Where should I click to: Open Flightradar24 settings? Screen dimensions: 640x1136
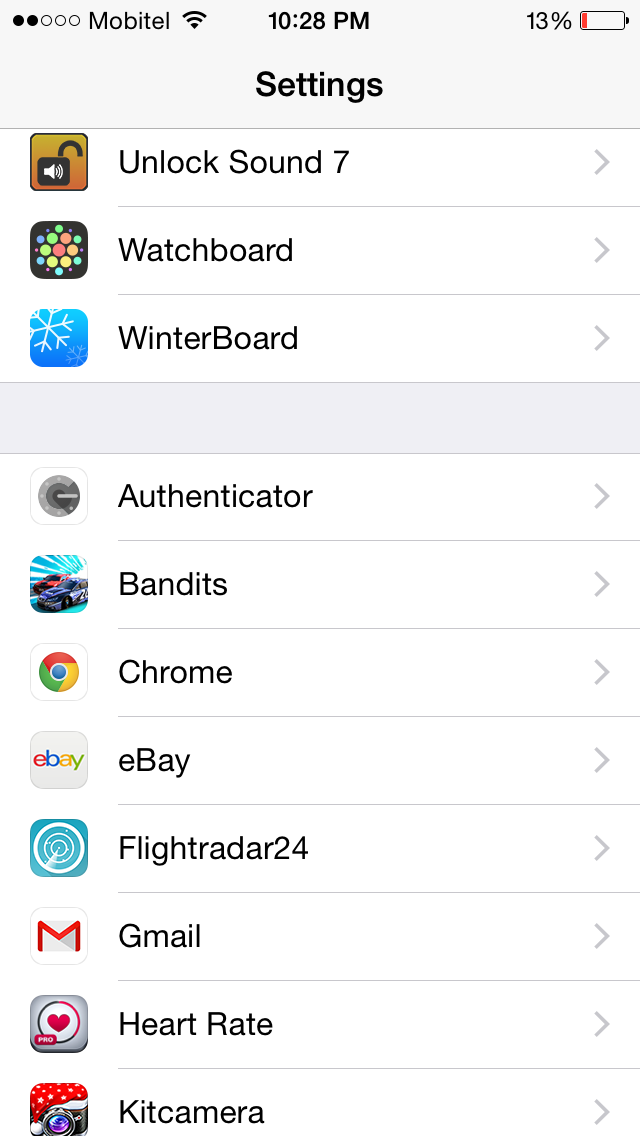point(320,848)
